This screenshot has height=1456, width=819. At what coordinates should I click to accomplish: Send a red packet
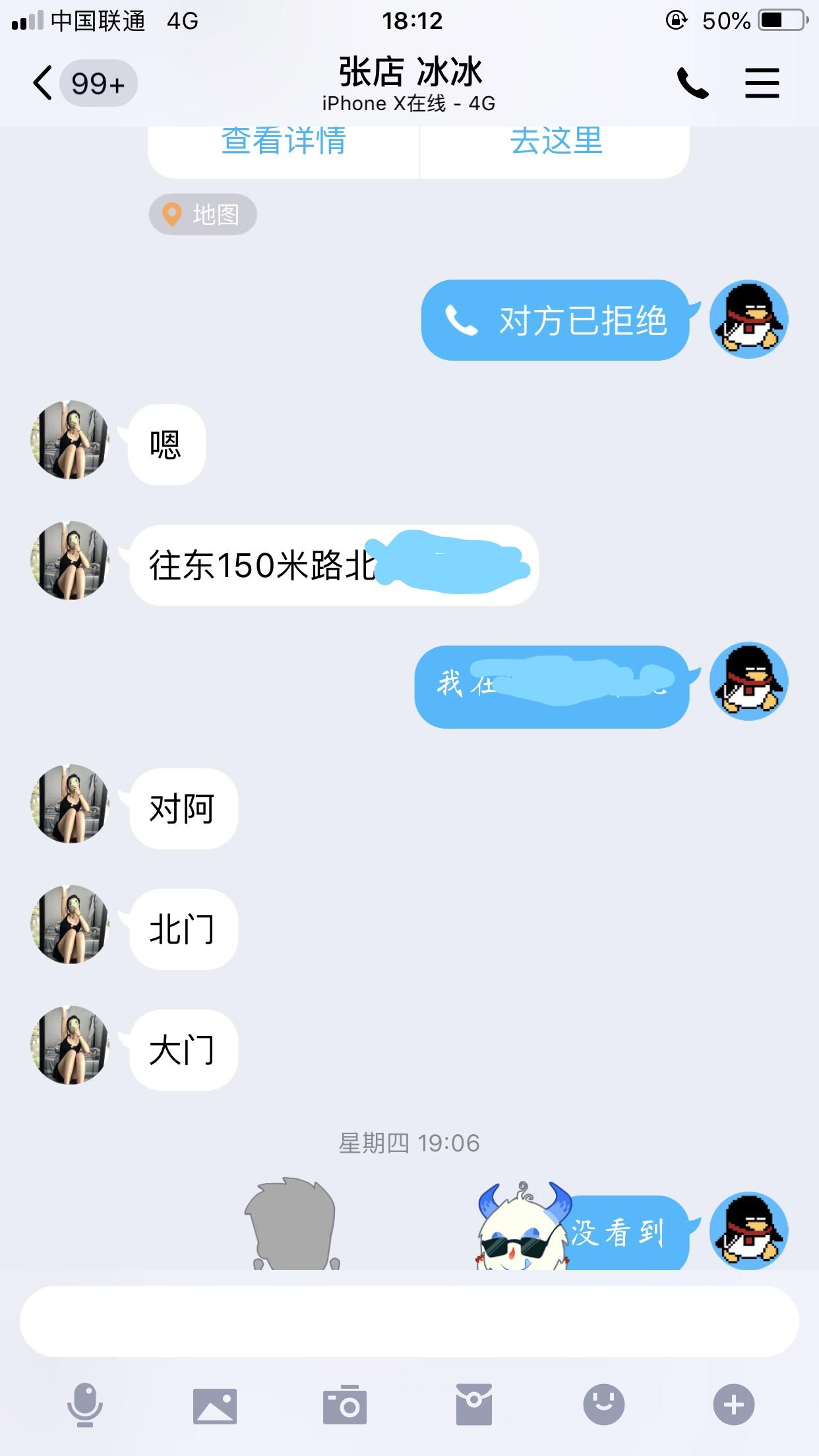point(473,1405)
